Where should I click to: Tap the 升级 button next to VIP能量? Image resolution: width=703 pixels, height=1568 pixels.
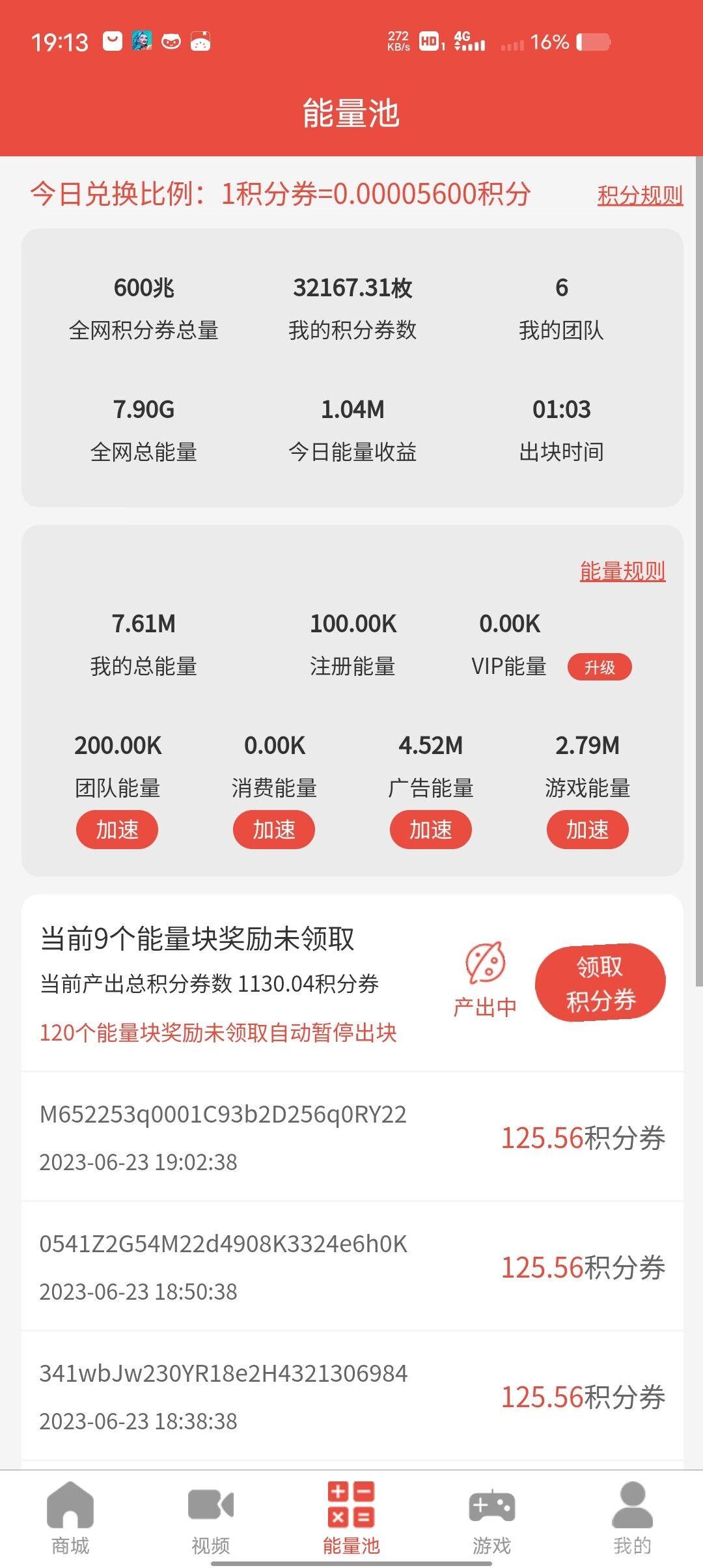pos(600,667)
